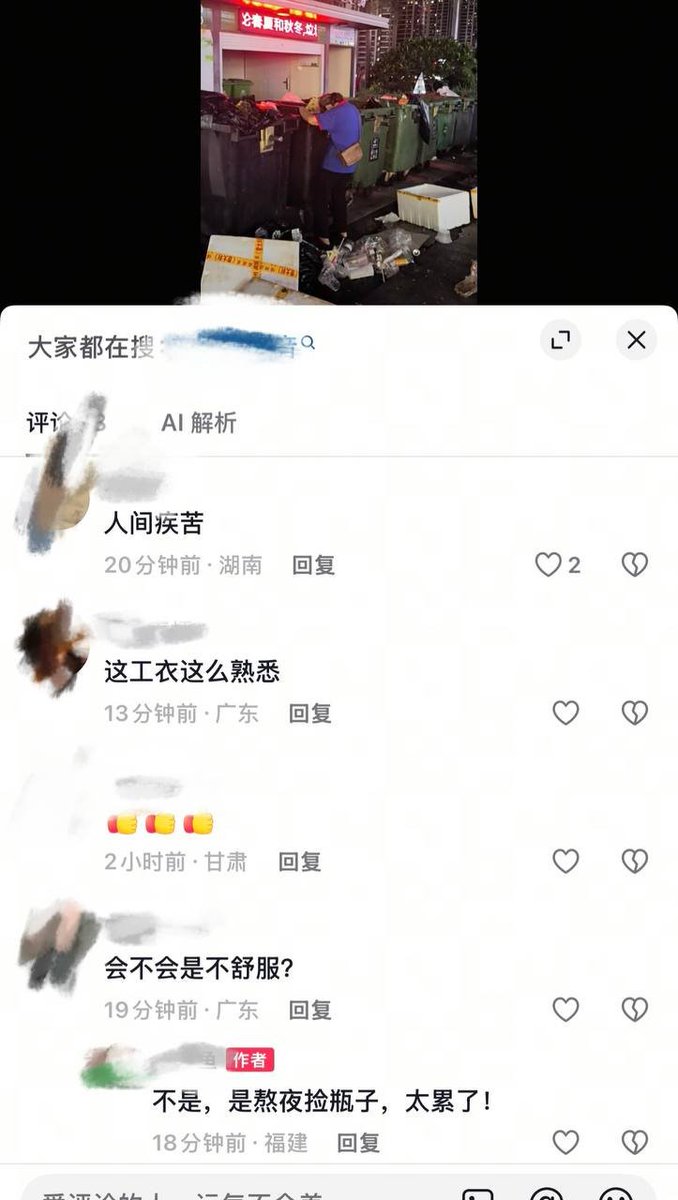Screen dimensions: 678x1200
Task: Tap the video above the comments
Action: 339,152
